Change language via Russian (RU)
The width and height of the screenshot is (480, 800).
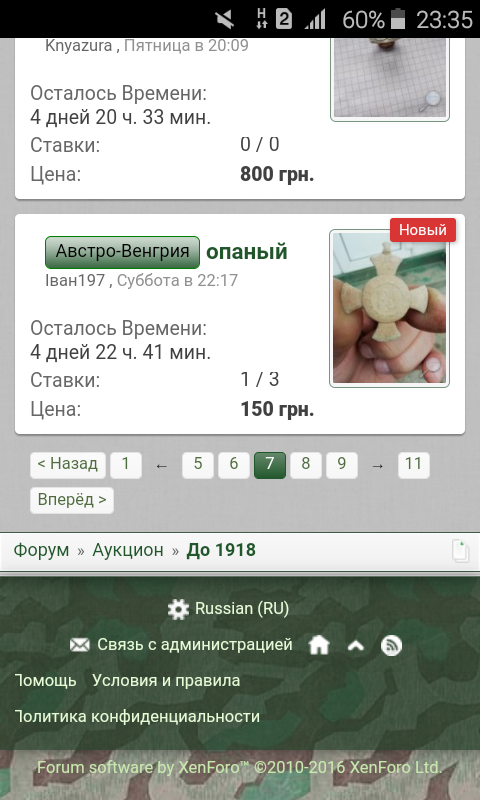point(229,609)
